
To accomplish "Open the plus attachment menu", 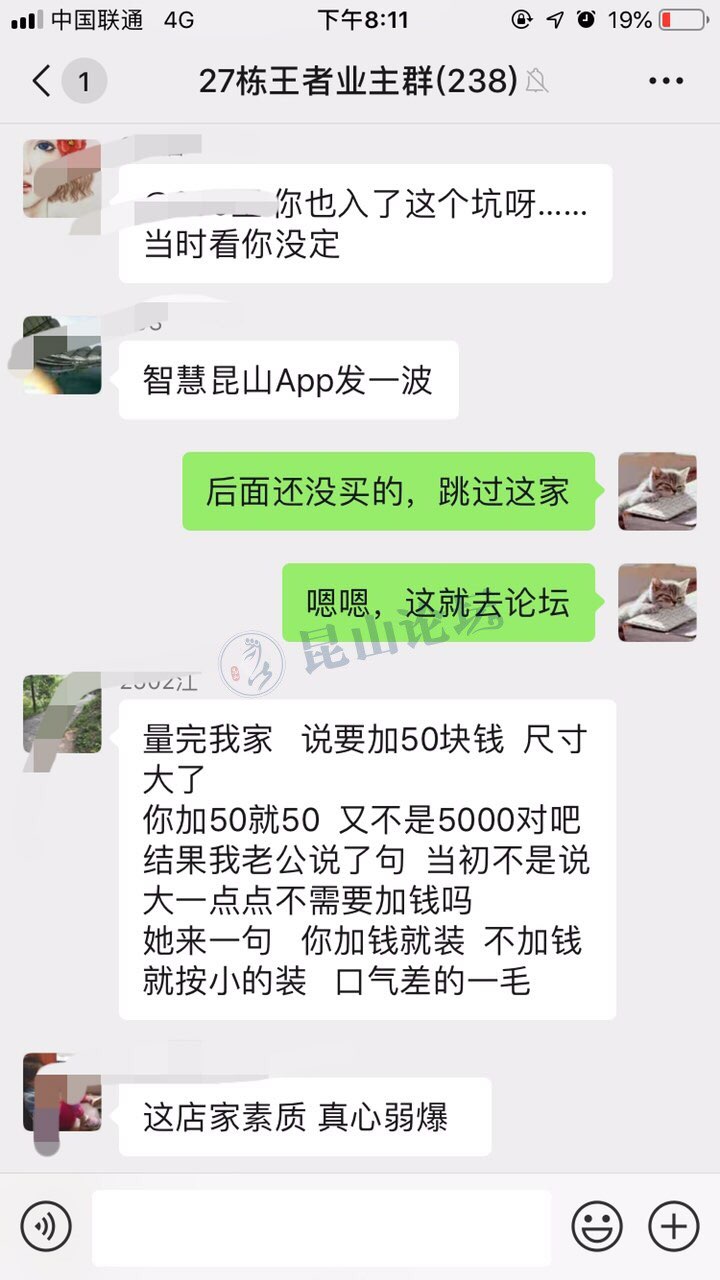I will (x=674, y=1225).
